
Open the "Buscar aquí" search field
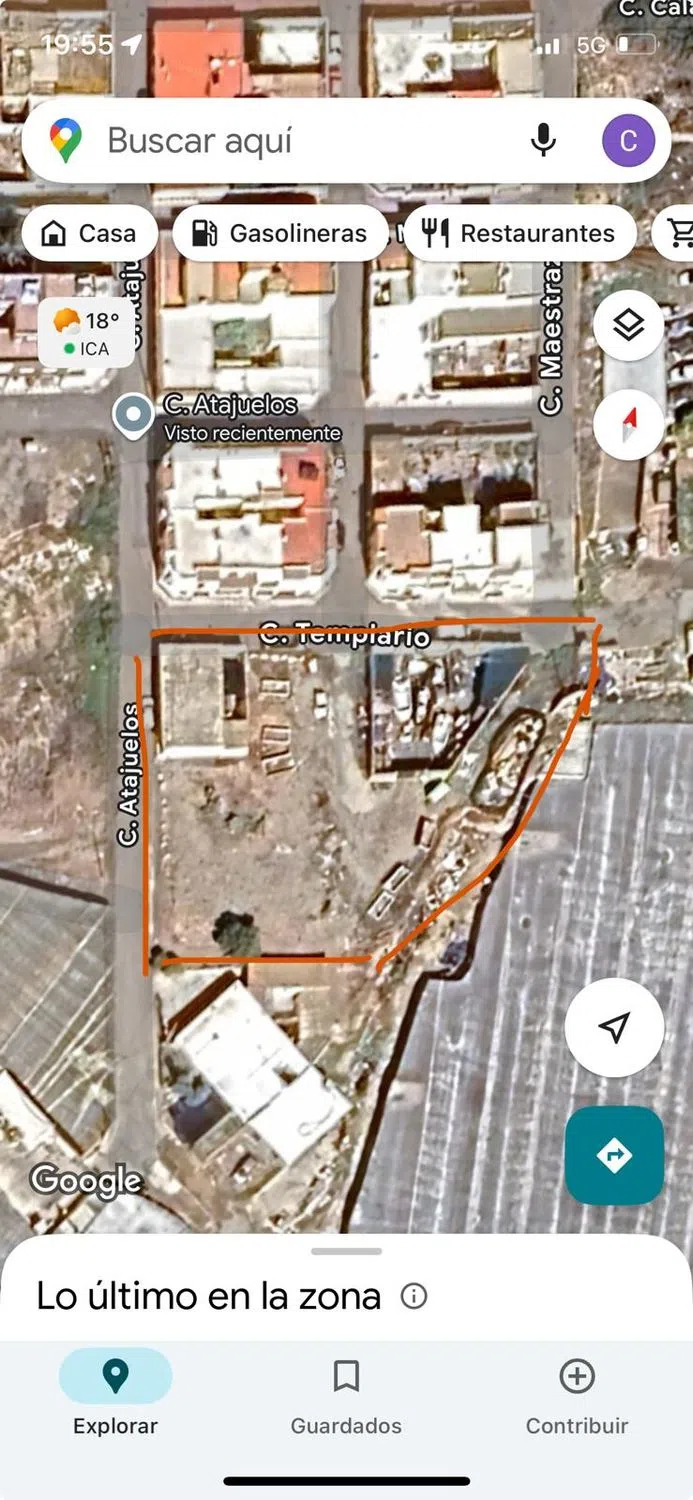(300, 141)
